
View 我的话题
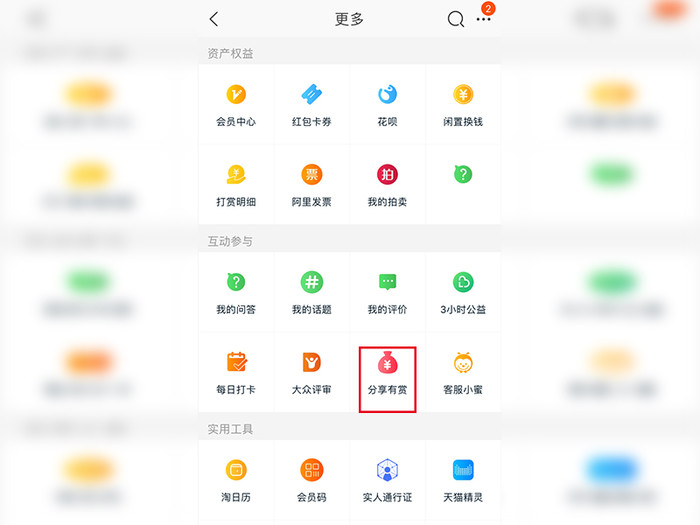(x=312, y=291)
